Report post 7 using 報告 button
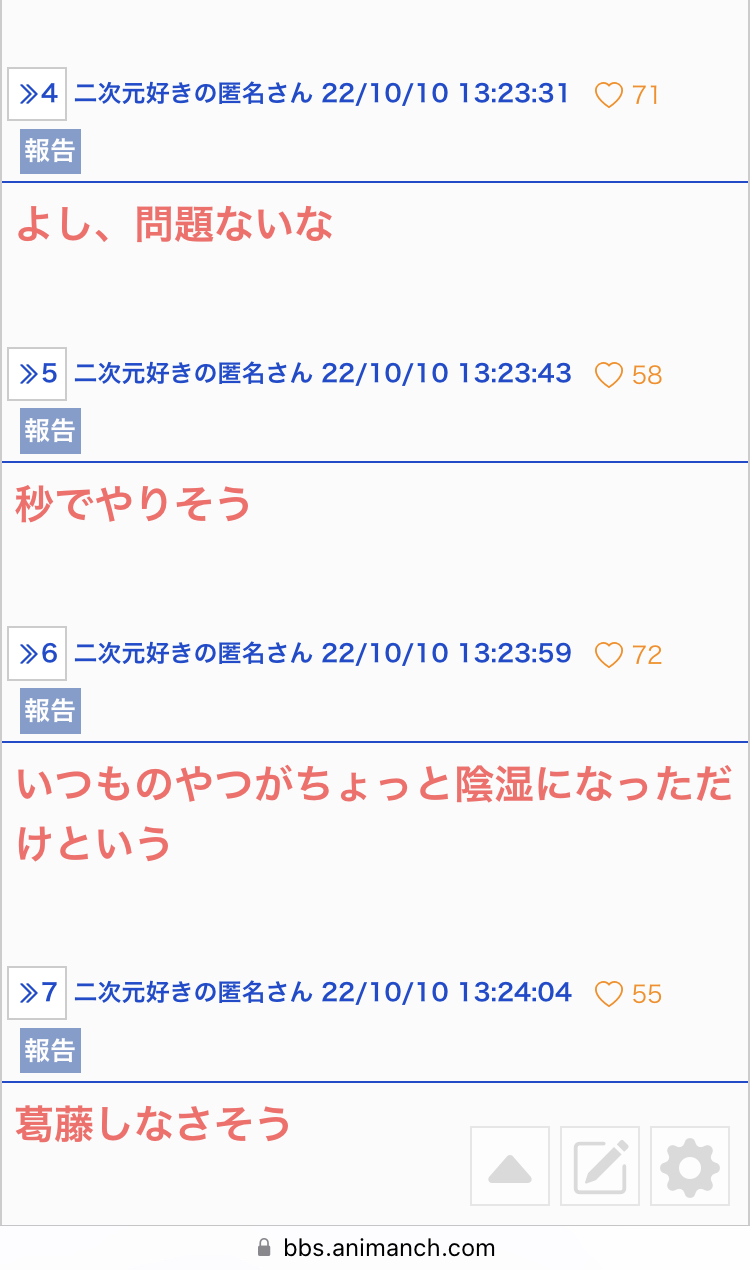The width and height of the screenshot is (750, 1270). pos(50,1050)
